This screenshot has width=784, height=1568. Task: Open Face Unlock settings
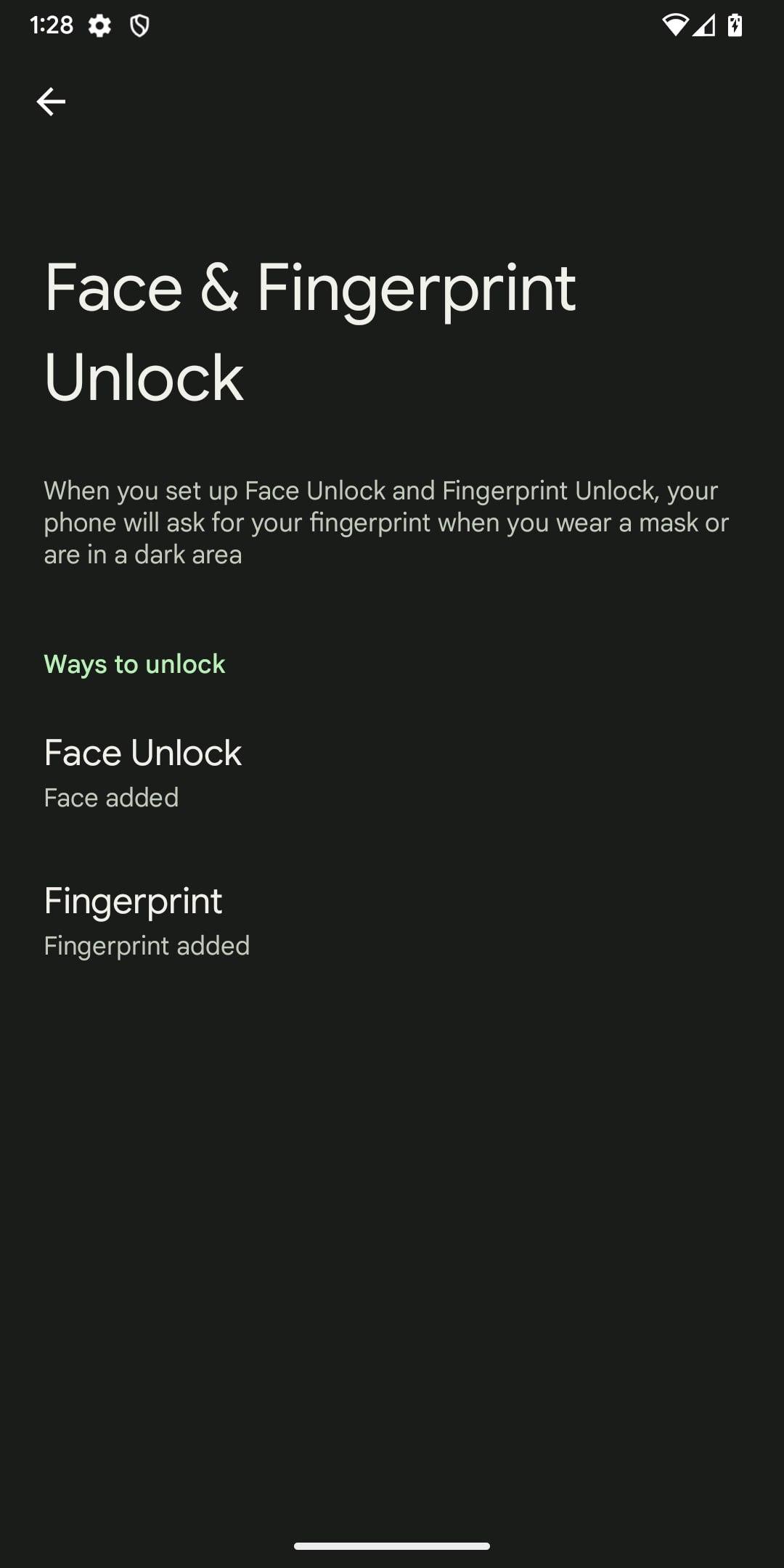tap(392, 774)
